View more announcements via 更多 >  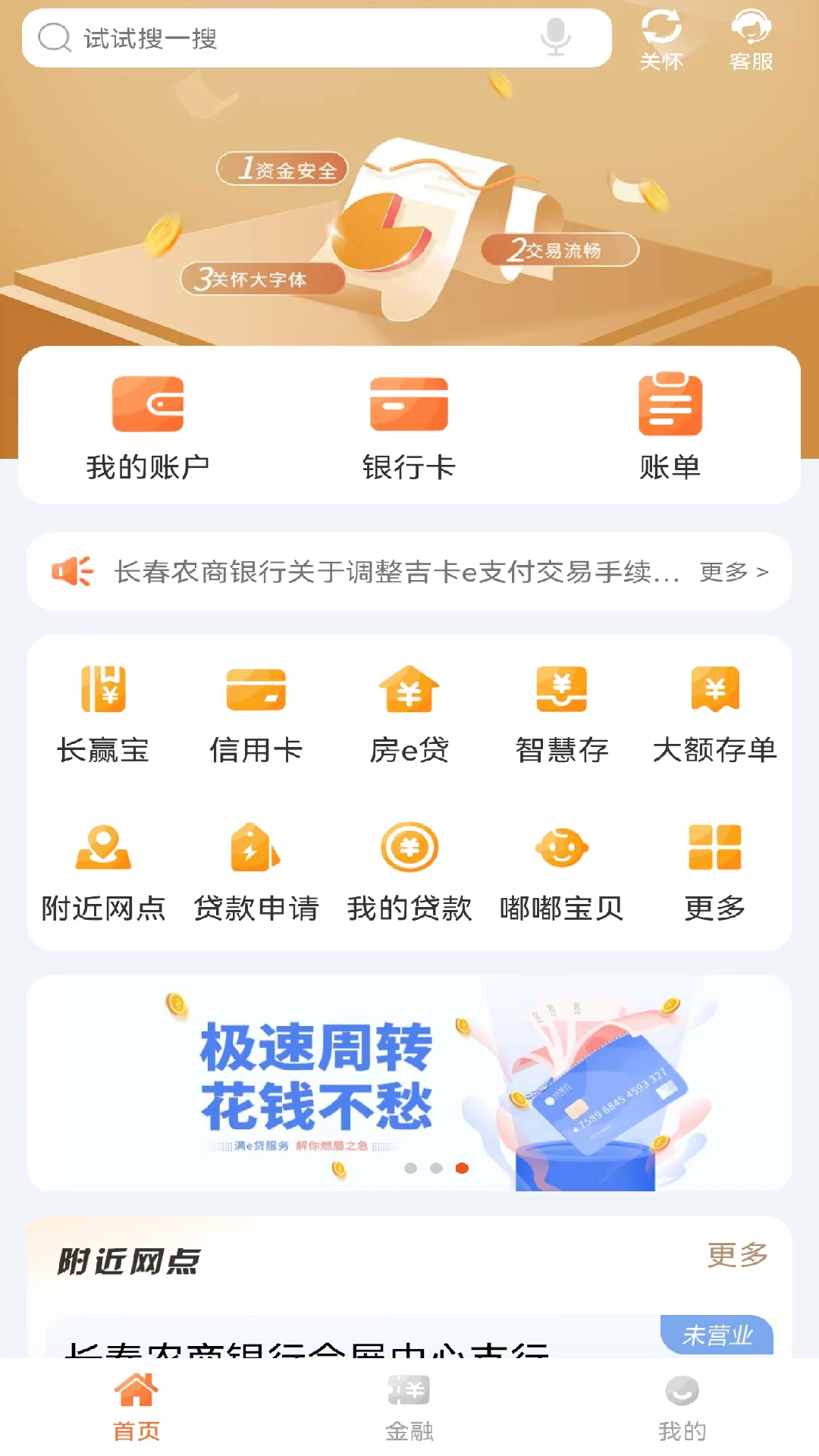tap(734, 572)
